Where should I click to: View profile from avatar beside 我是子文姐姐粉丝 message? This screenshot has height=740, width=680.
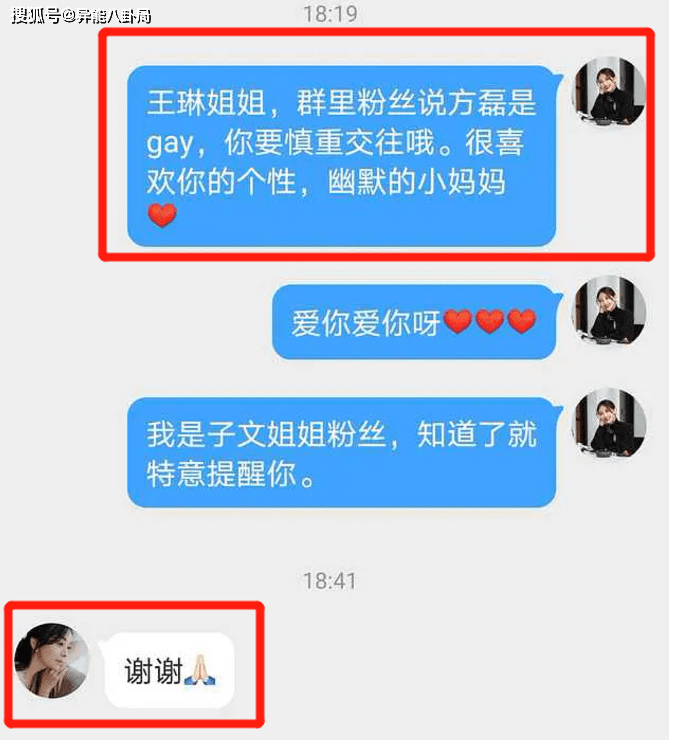click(609, 423)
